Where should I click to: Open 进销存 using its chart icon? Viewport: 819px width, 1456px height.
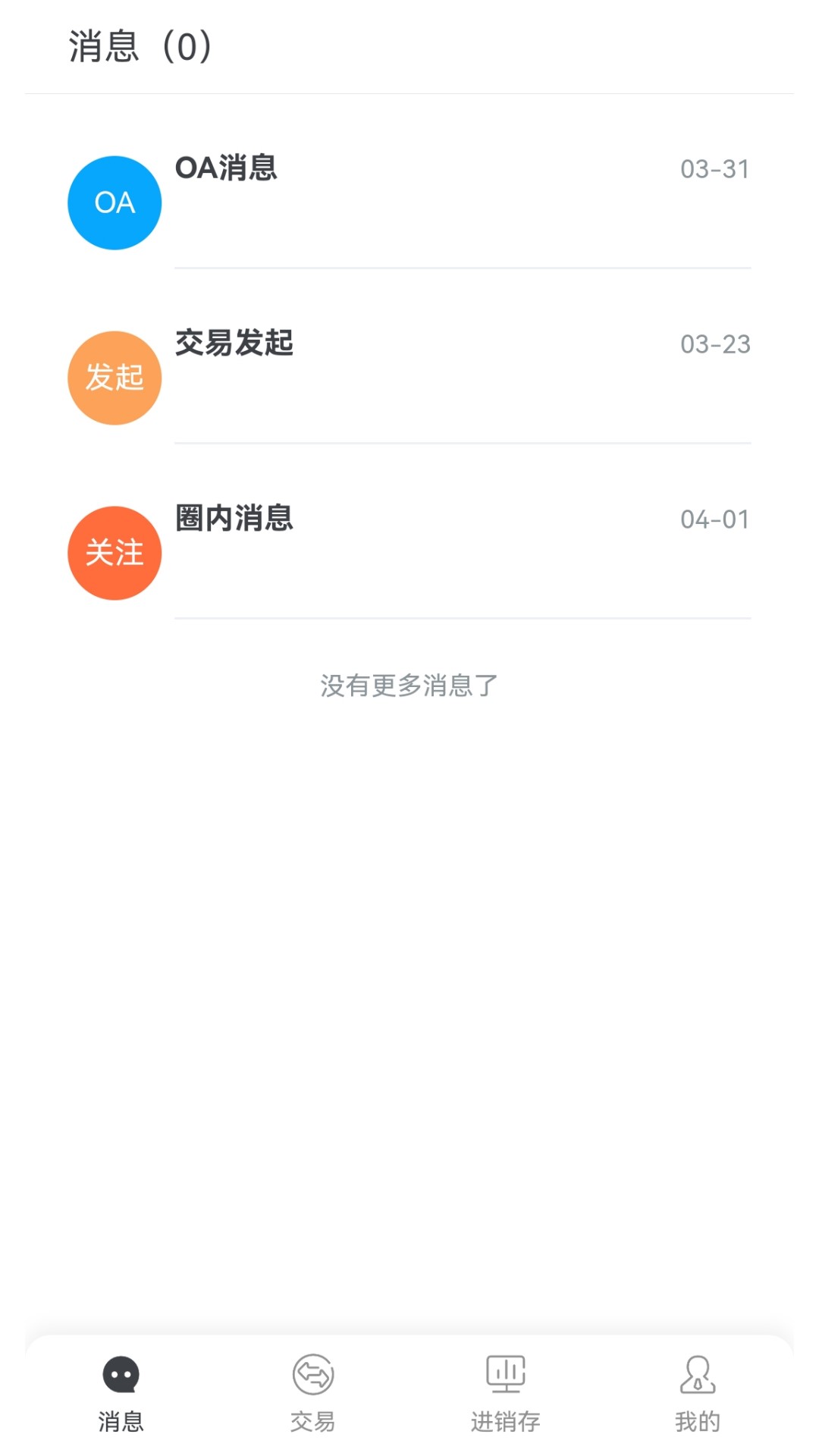[504, 1374]
